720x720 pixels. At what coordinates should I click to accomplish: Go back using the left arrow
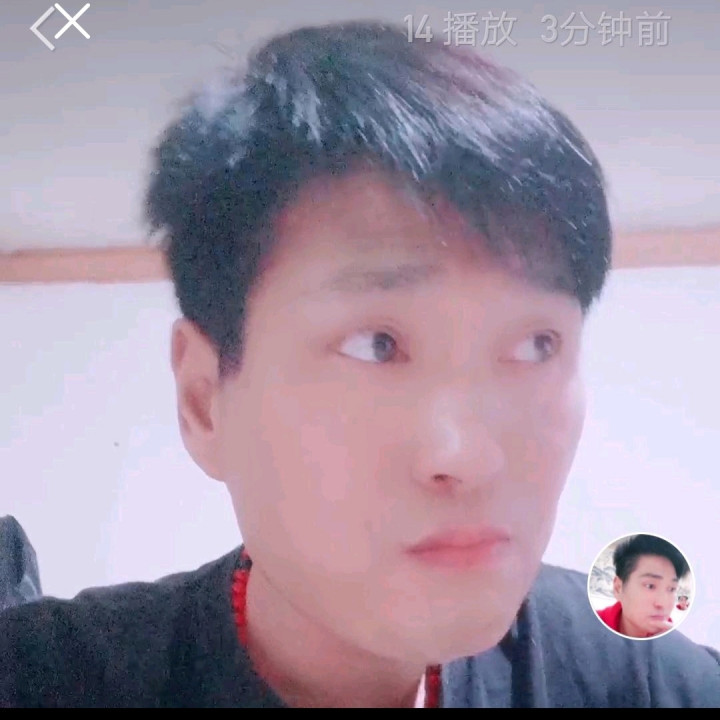click(x=41, y=28)
